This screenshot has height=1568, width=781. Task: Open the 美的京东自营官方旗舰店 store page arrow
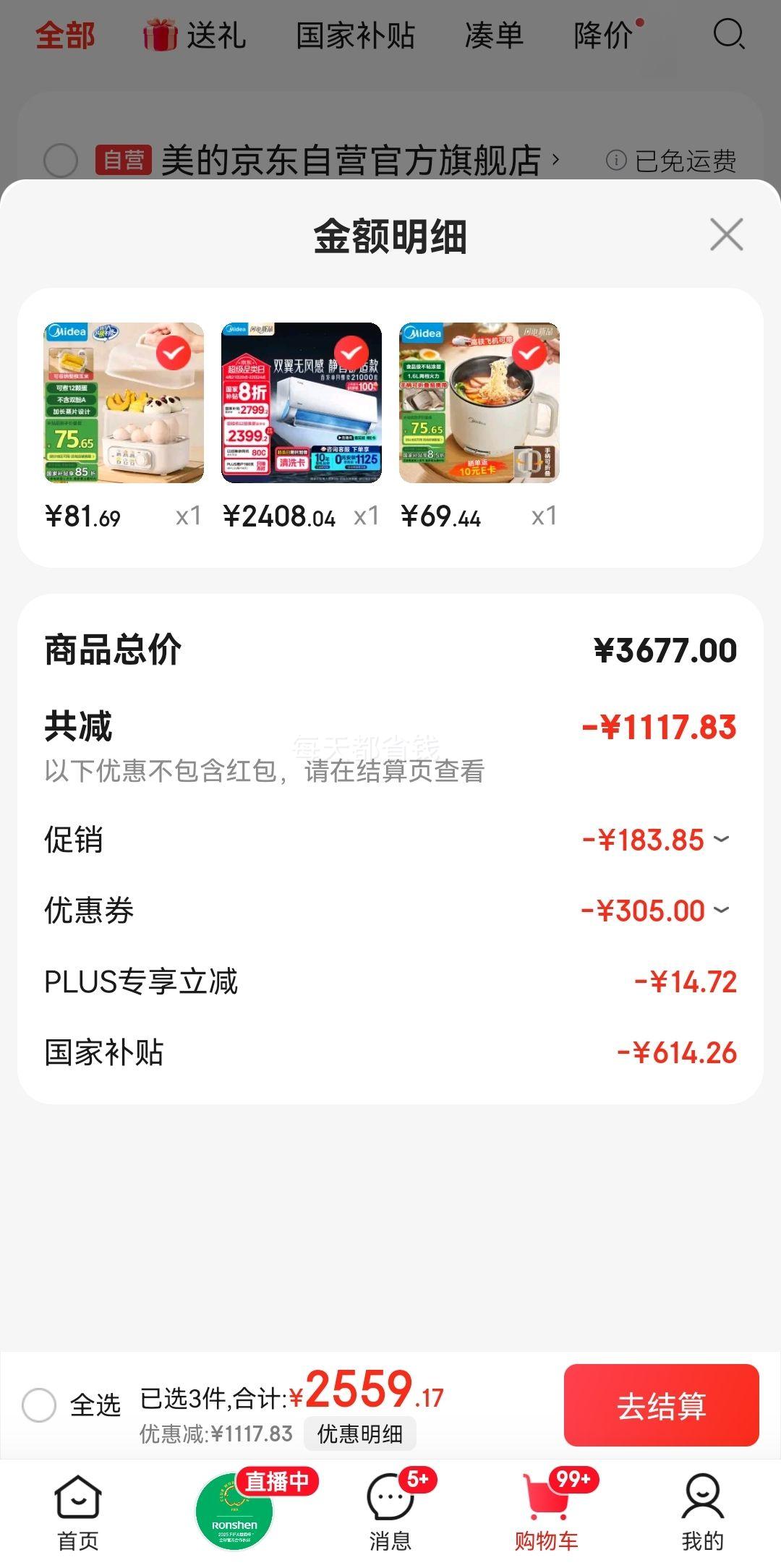555,161
